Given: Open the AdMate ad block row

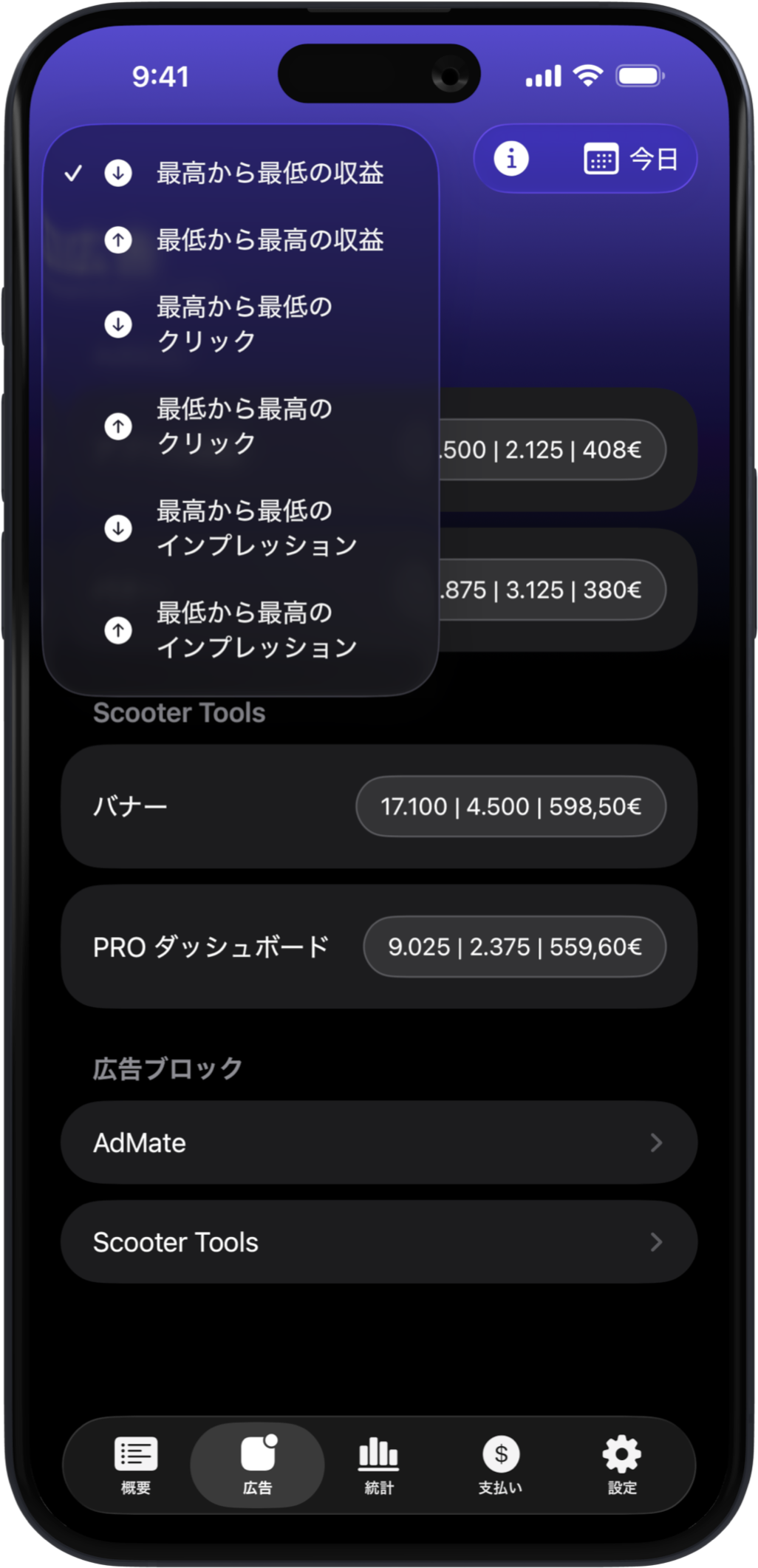Looking at the screenshot, I should [378, 1142].
